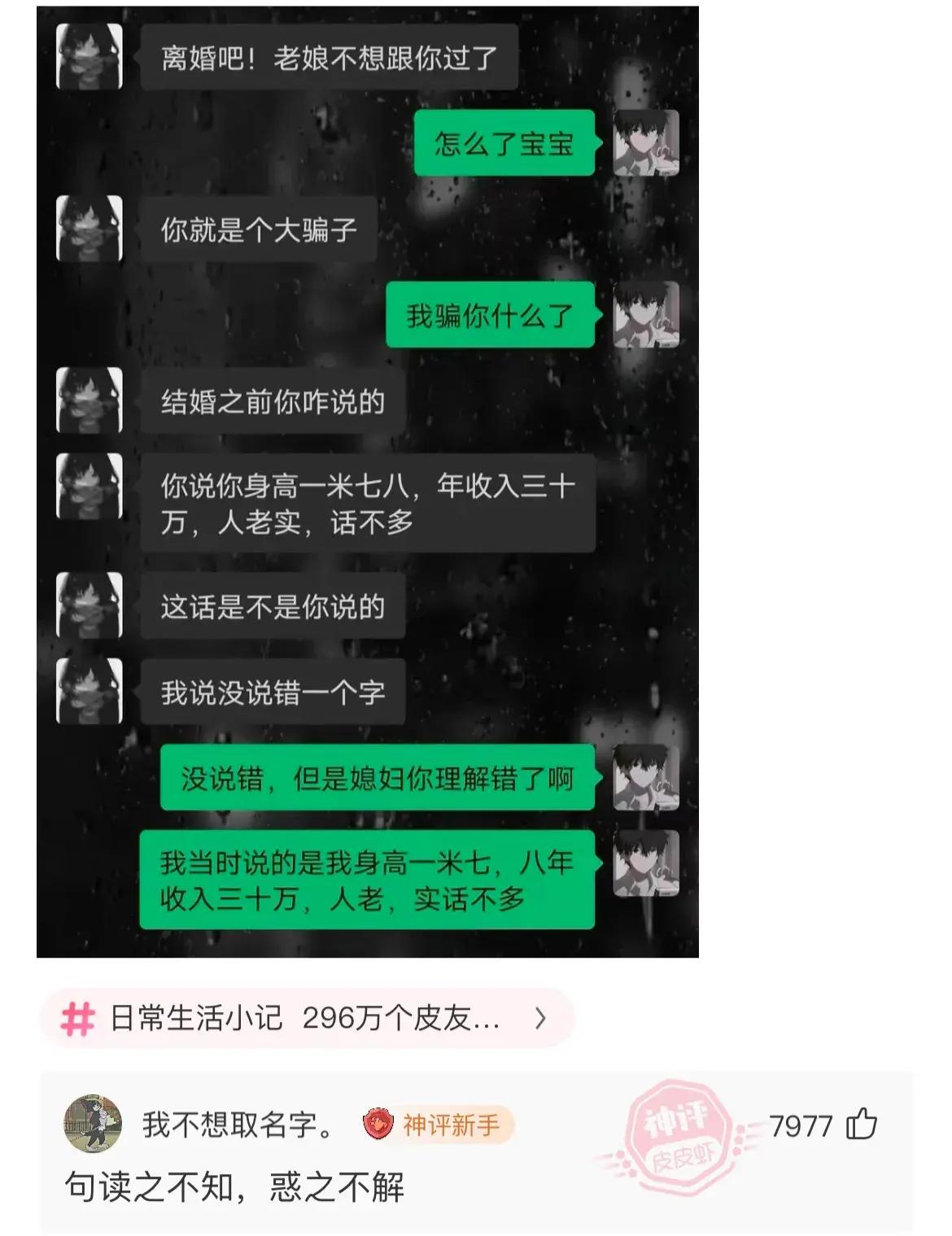Open the 日常生活小记 topic tag

click(x=306, y=1018)
